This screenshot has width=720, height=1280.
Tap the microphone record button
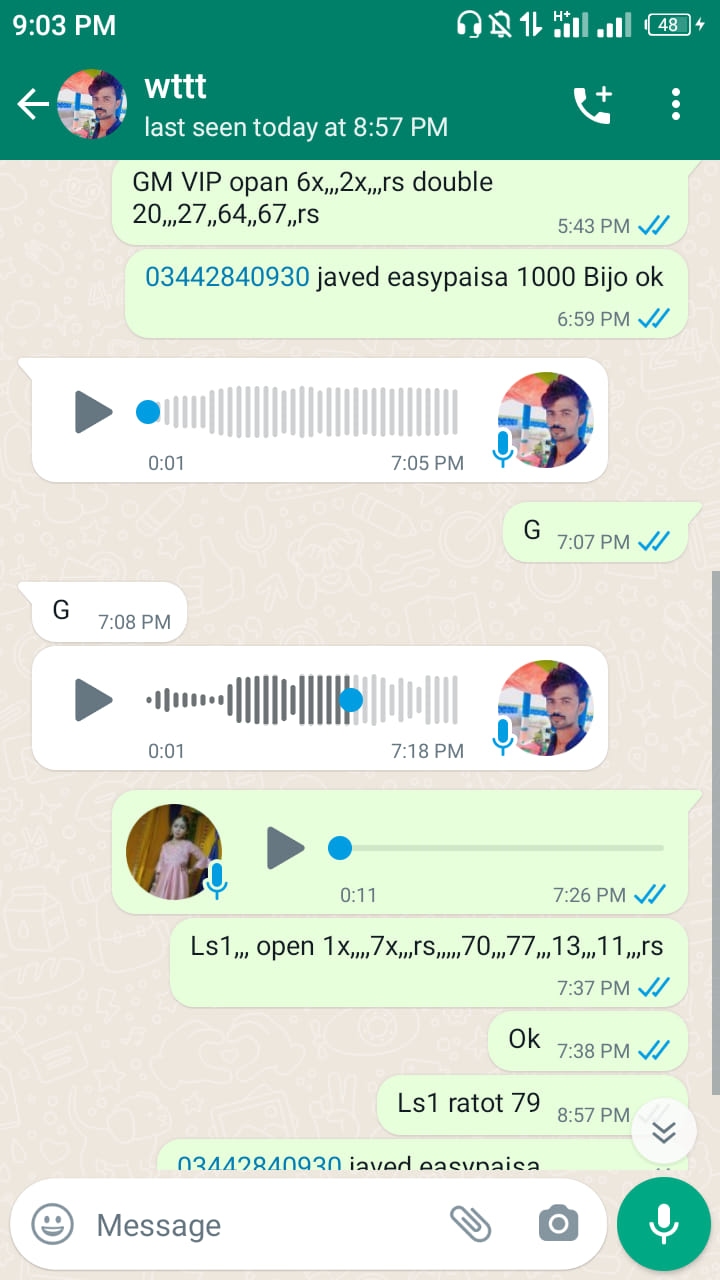pos(663,1223)
